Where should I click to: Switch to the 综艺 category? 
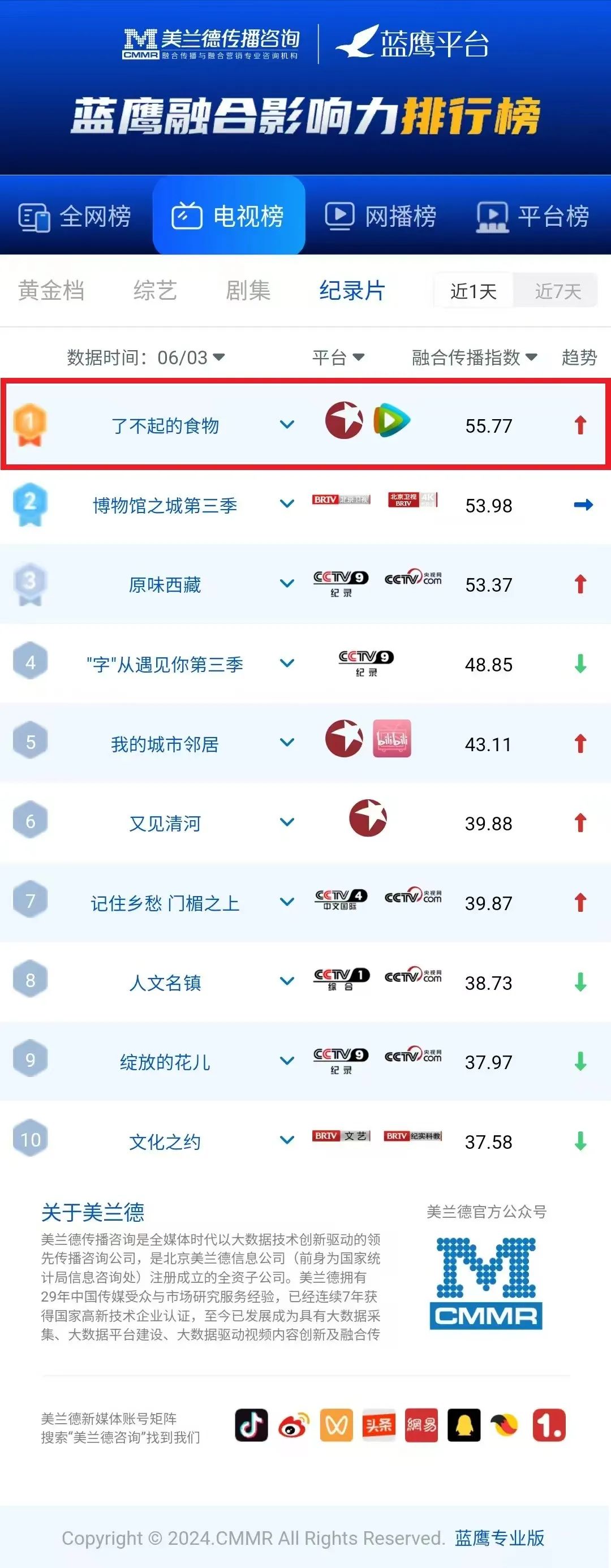[x=155, y=290]
